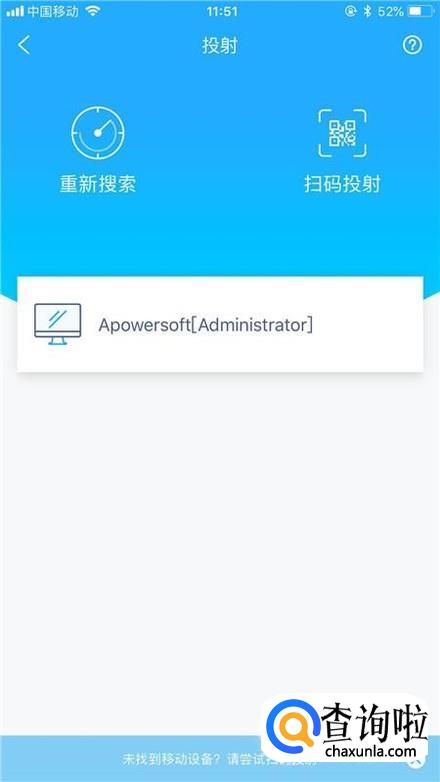440x782 pixels.
Task: Open the help question mark icon
Action: [x=412, y=45]
